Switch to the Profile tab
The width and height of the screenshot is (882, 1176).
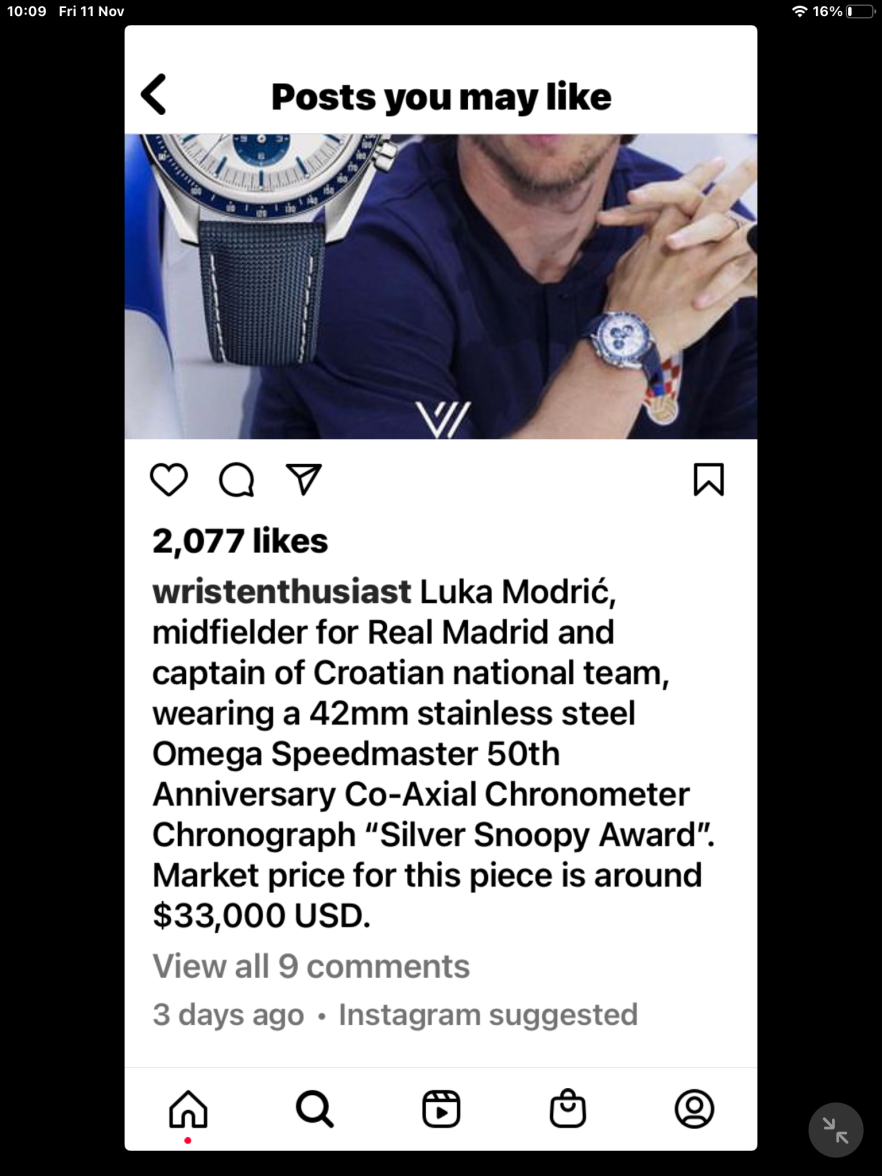(x=694, y=1109)
